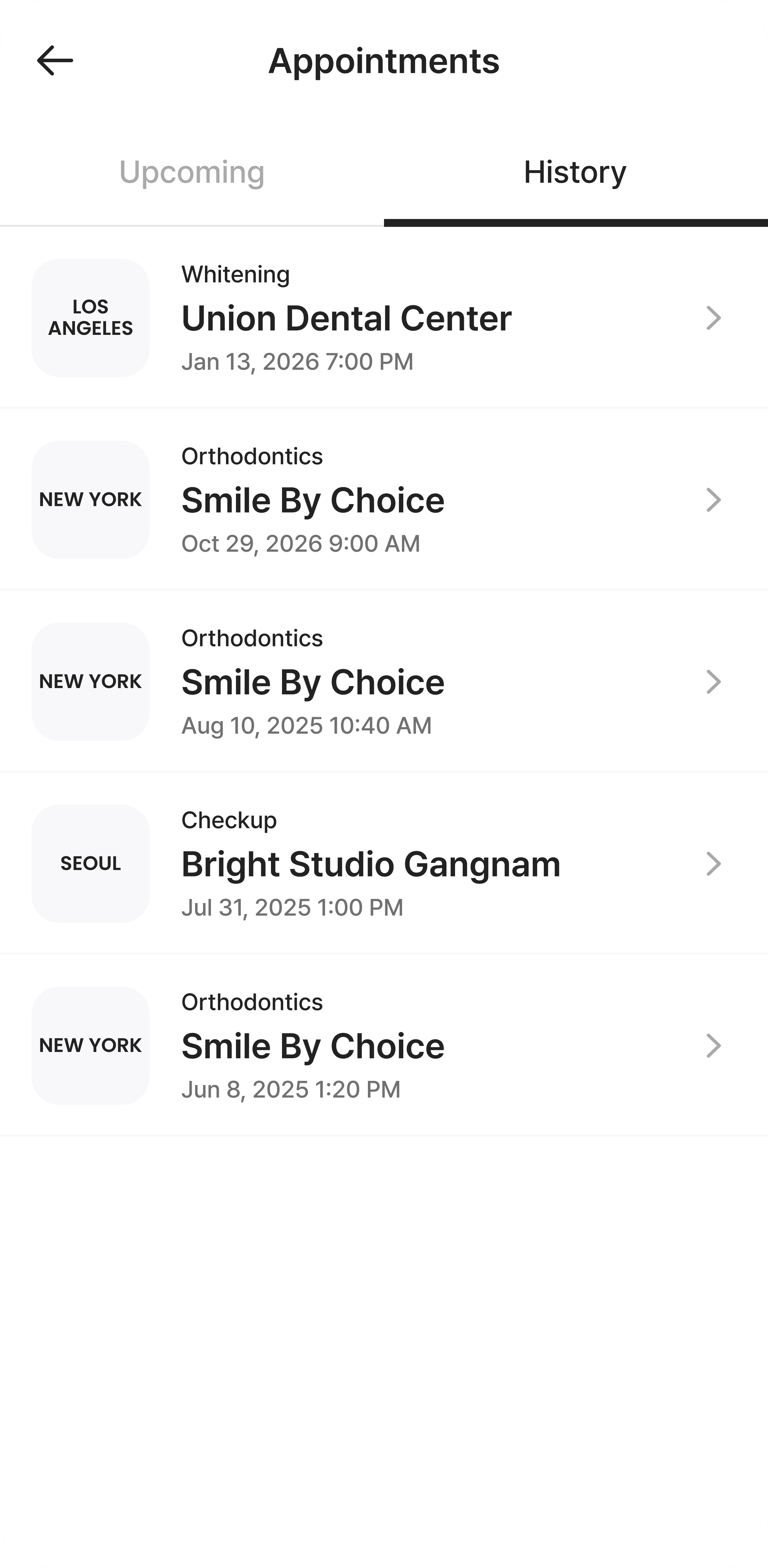The height and width of the screenshot is (1568, 768).
Task: Select the History tab
Action: pyautogui.click(x=575, y=172)
